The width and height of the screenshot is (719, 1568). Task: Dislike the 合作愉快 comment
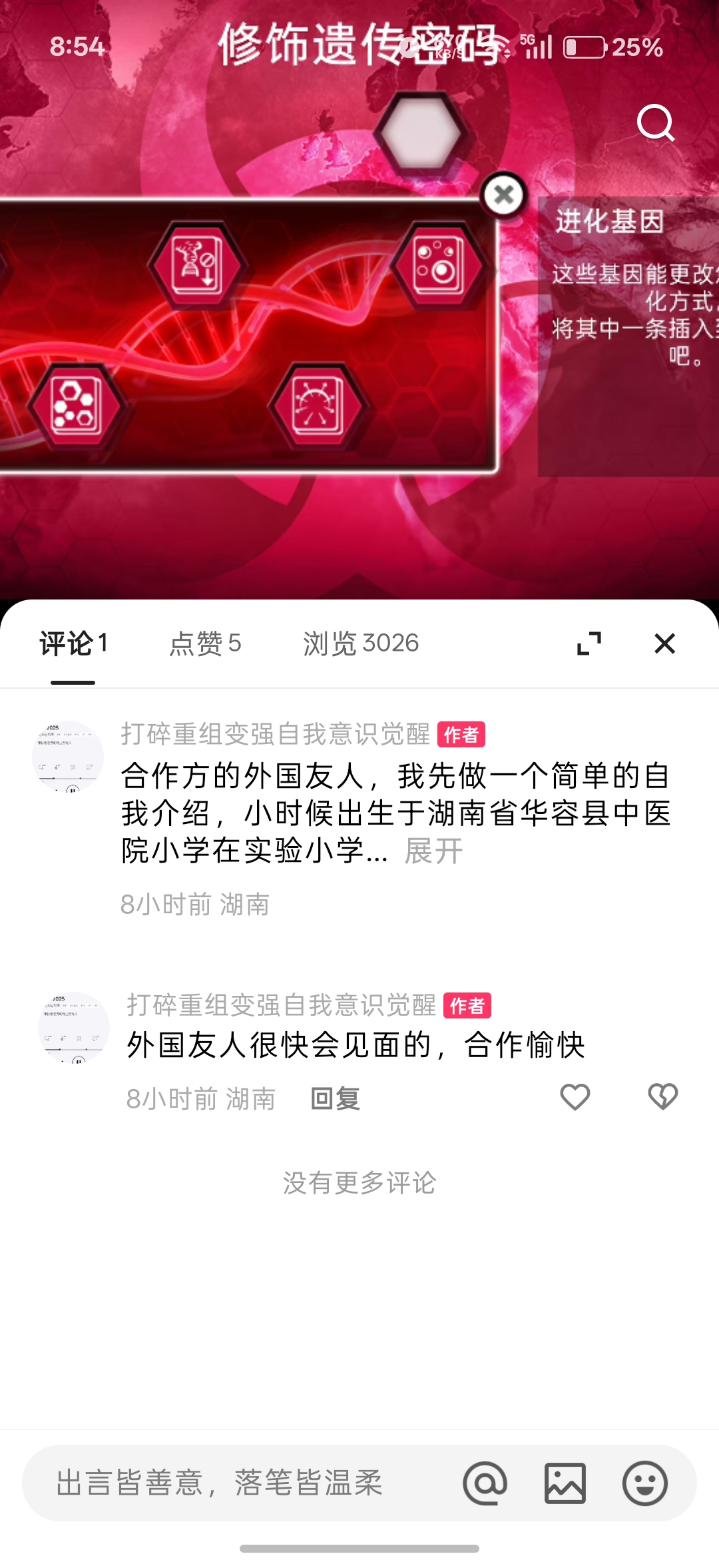coord(662,1097)
